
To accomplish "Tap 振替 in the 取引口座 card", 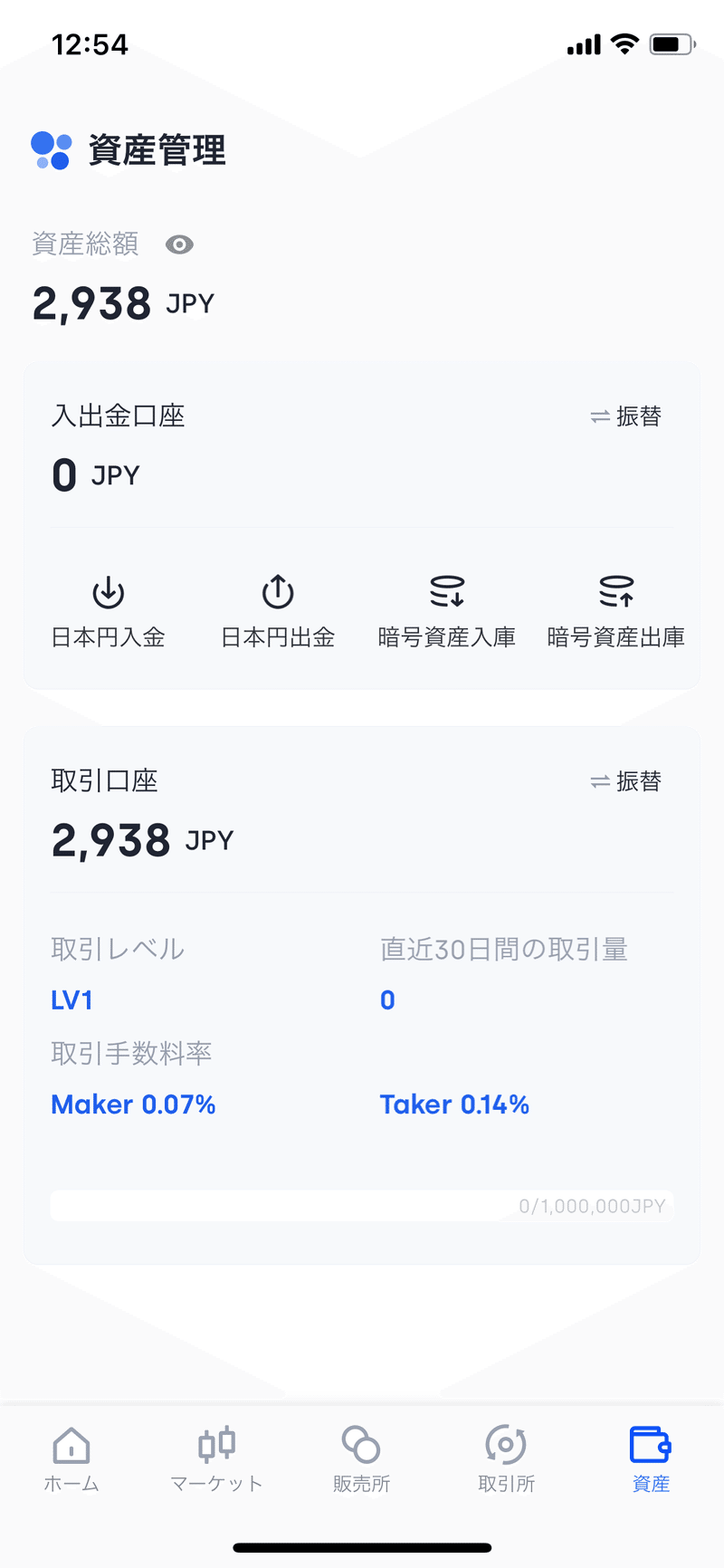I will click(625, 781).
